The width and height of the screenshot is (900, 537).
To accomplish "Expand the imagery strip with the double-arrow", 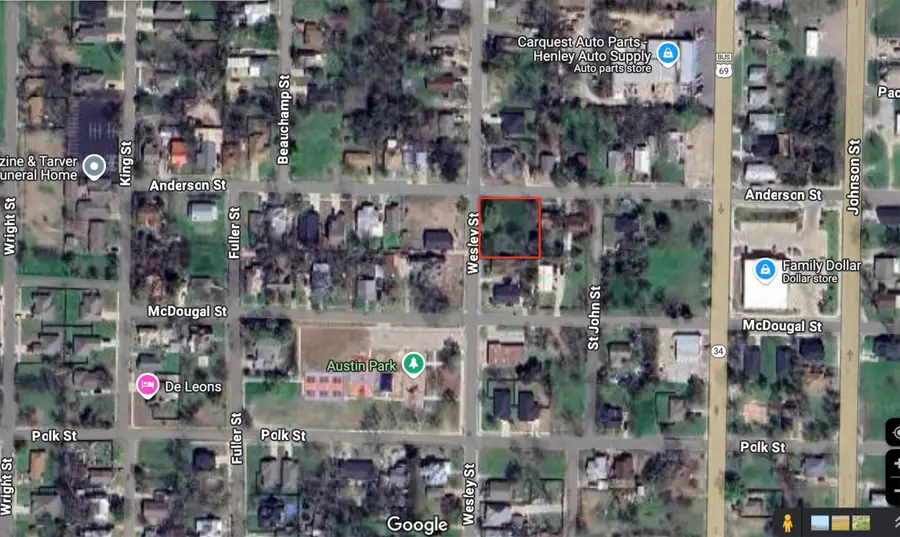I will pyautogui.click(x=895, y=523).
